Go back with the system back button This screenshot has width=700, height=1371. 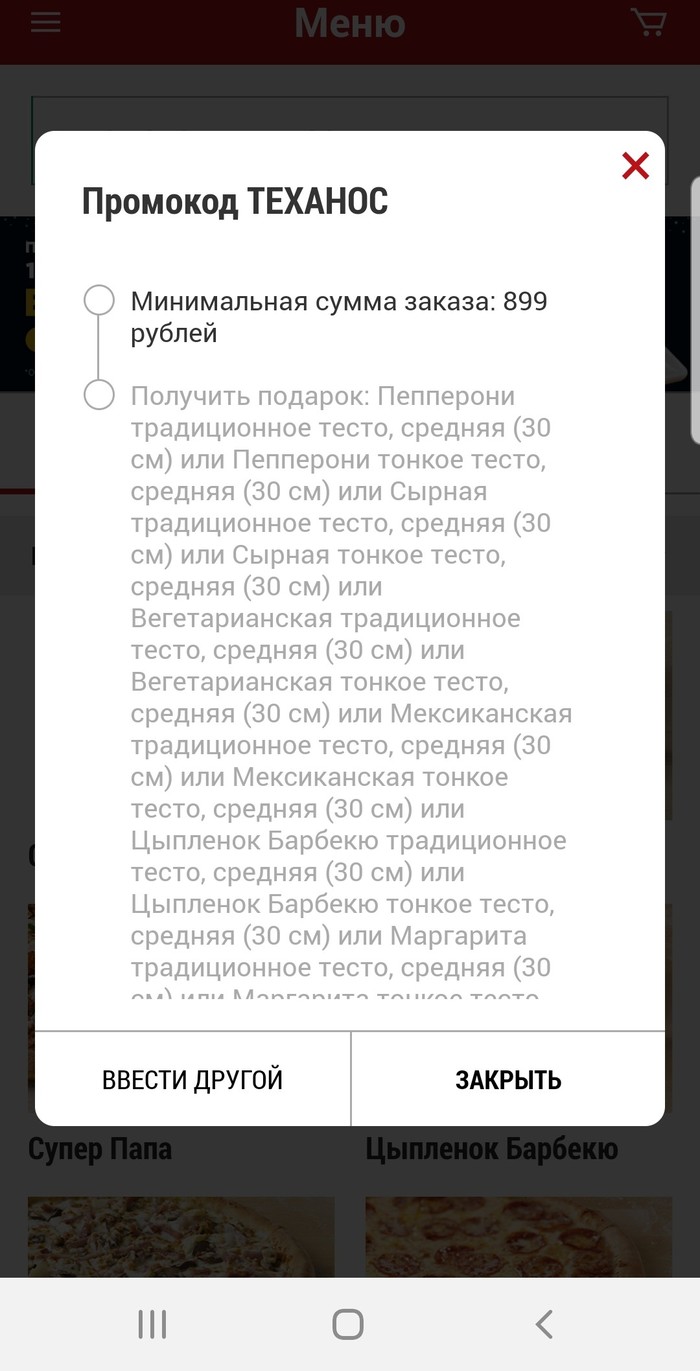543,1324
